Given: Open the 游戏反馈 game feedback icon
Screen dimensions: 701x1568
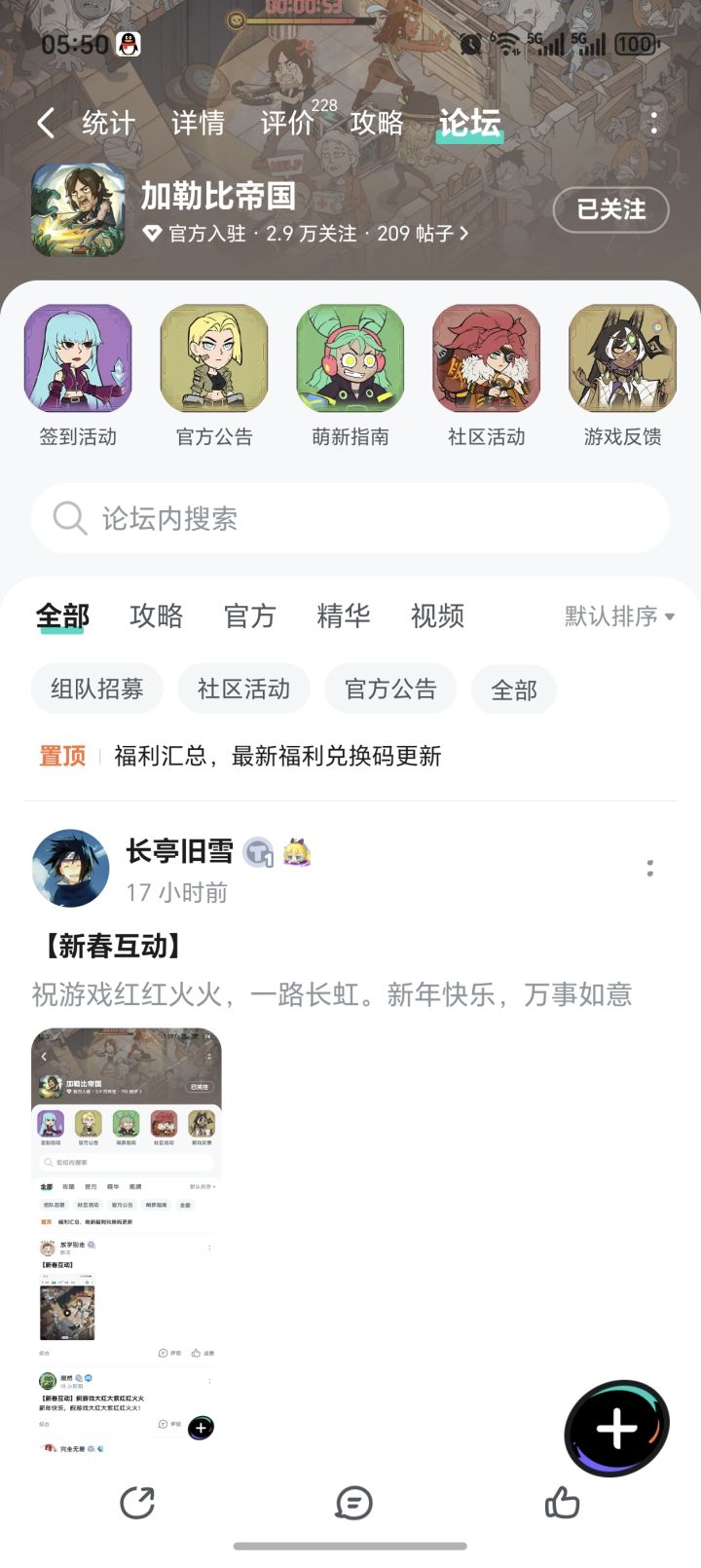Looking at the screenshot, I should pyautogui.click(x=622, y=358).
